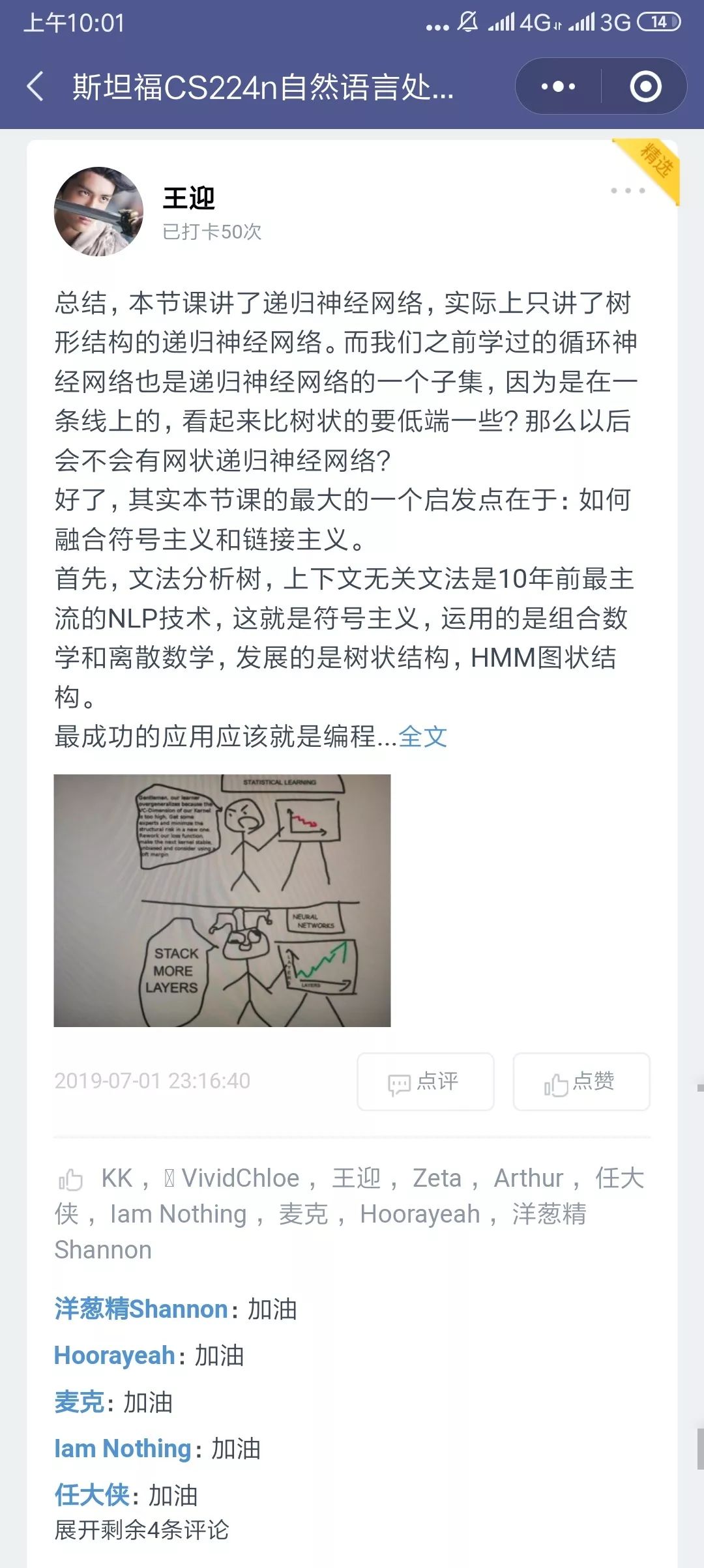Tap 点评 to comment on the post
The image size is (704, 1568).
point(425,1081)
